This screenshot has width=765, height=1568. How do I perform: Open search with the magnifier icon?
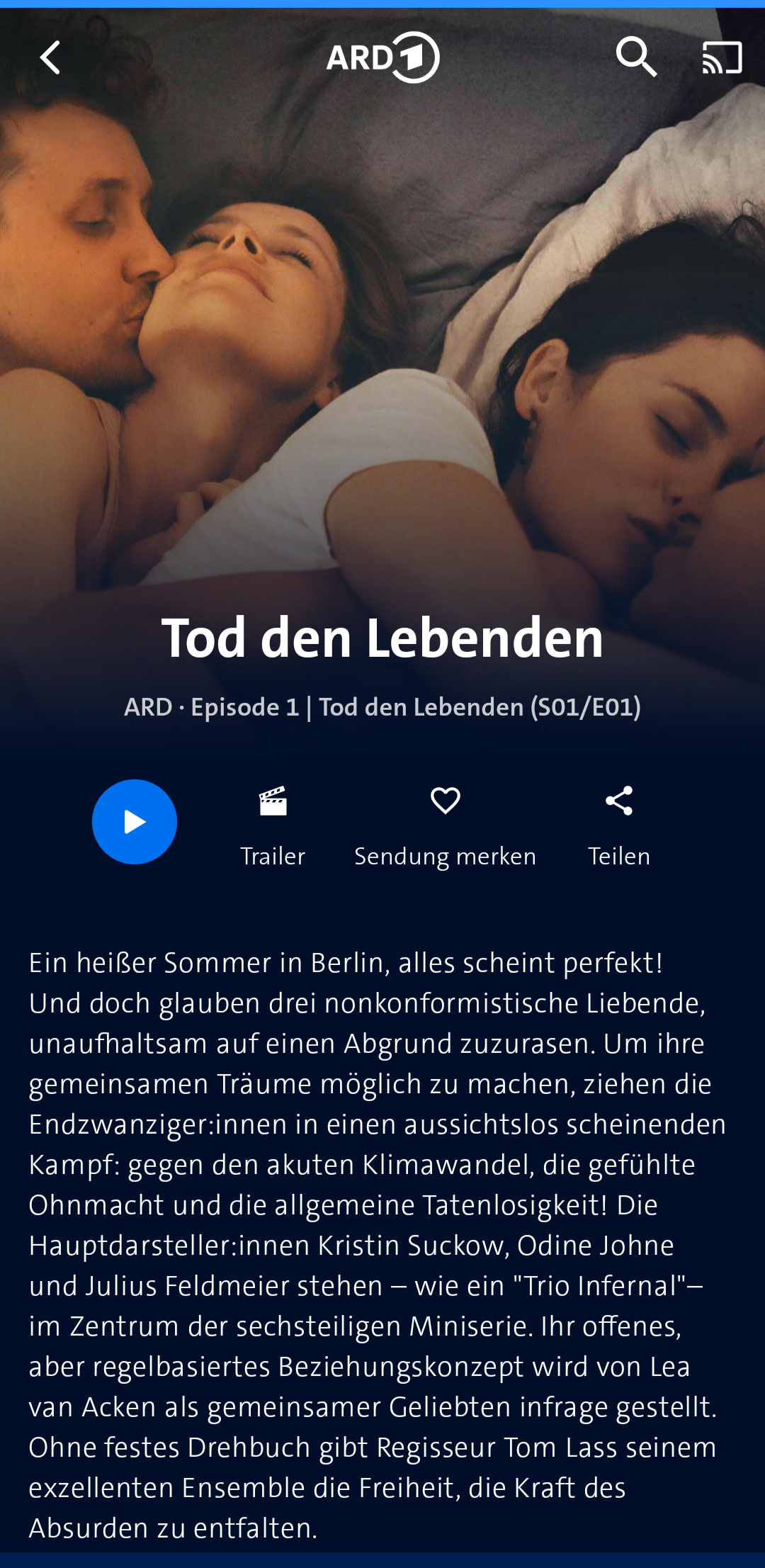[x=635, y=57]
